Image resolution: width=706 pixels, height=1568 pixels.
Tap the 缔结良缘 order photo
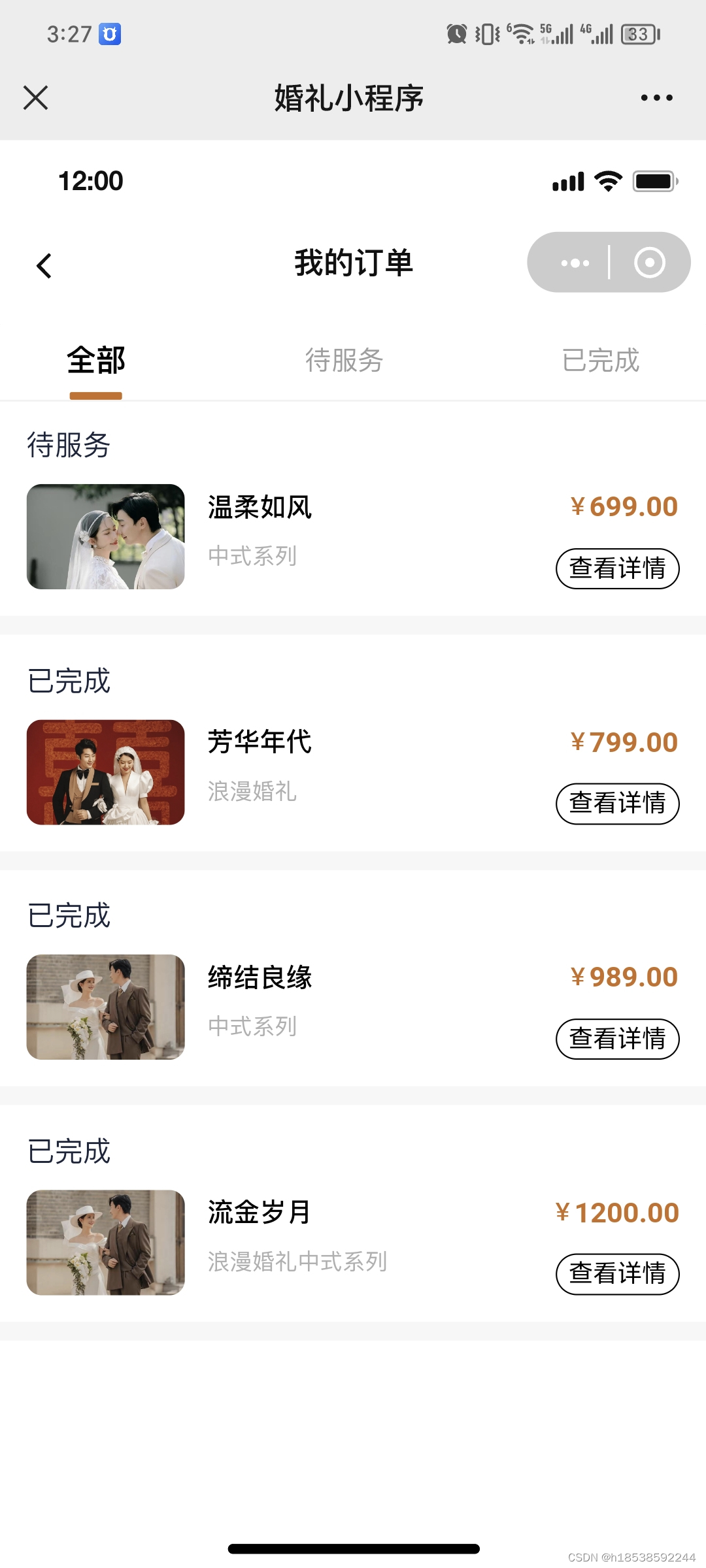tap(106, 1007)
